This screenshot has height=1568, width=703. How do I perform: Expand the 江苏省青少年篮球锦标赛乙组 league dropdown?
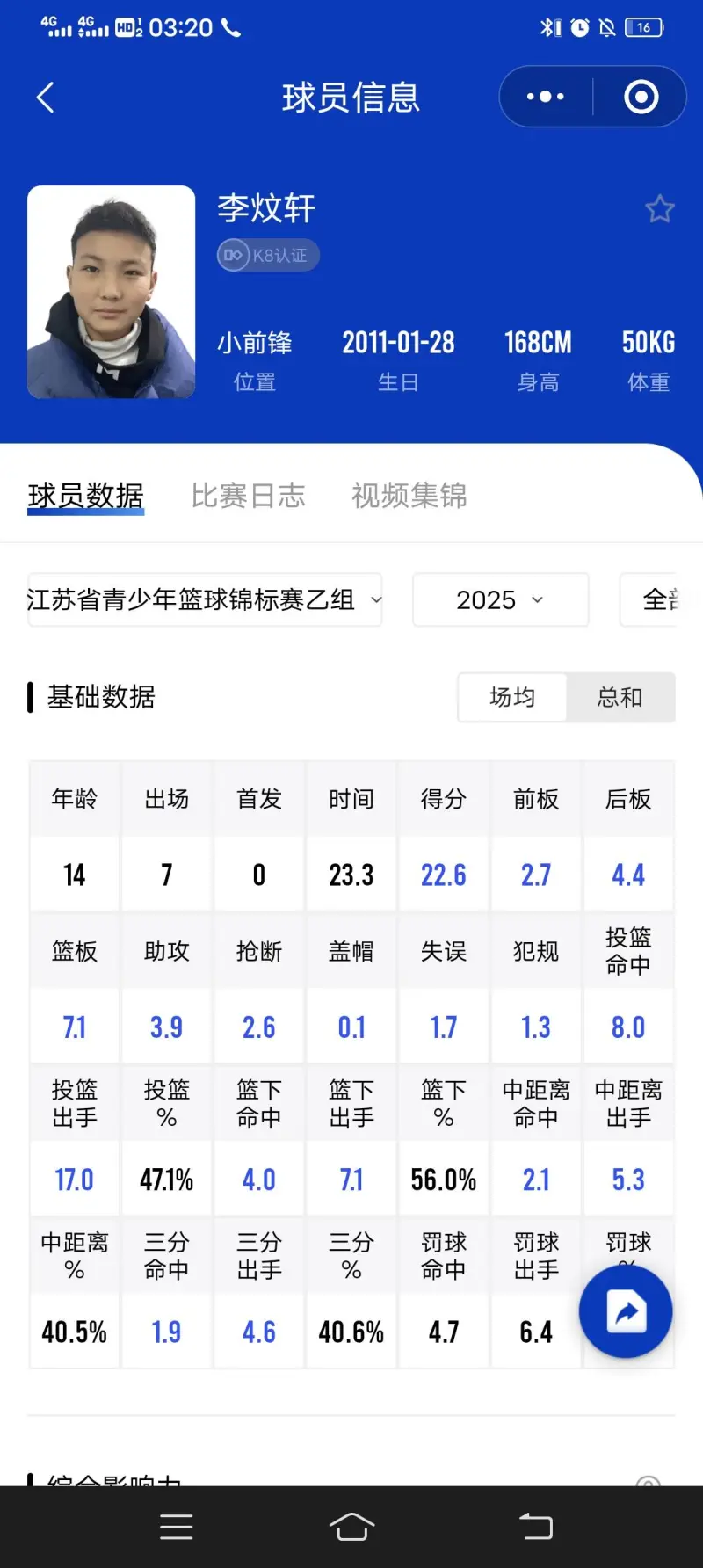pyautogui.click(x=205, y=599)
